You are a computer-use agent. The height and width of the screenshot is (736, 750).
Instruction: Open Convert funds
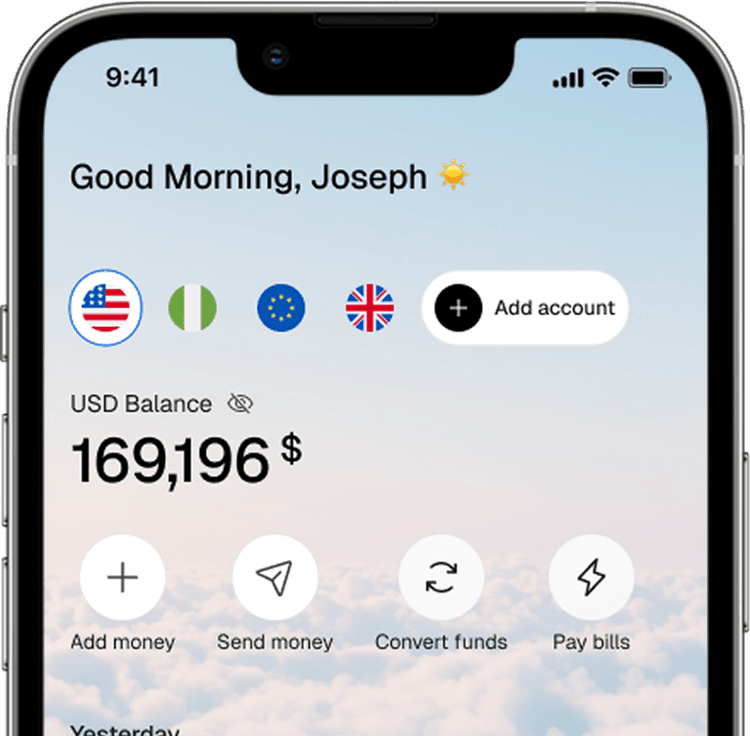pos(441,578)
